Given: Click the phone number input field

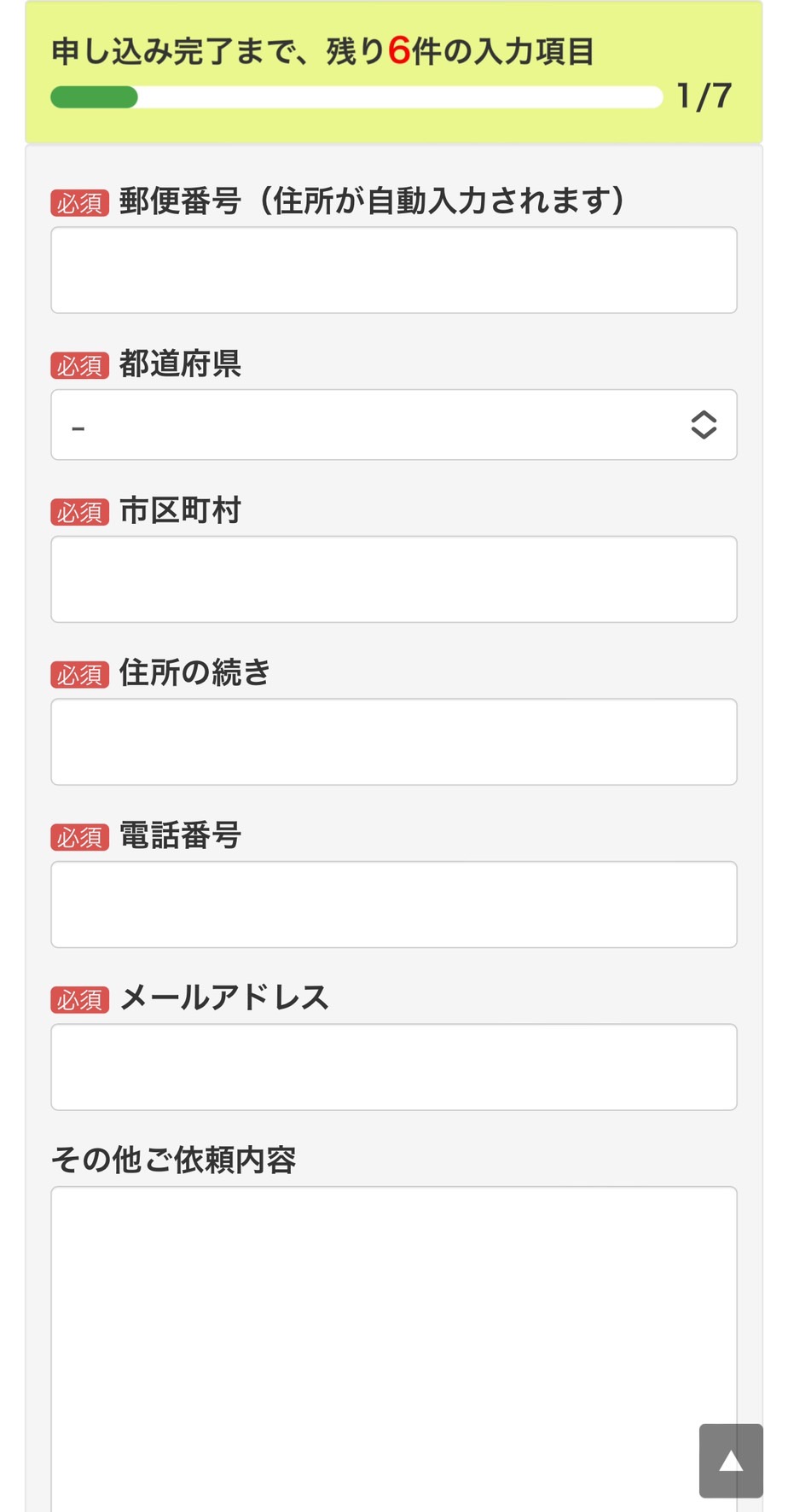Looking at the screenshot, I should pos(394,904).
